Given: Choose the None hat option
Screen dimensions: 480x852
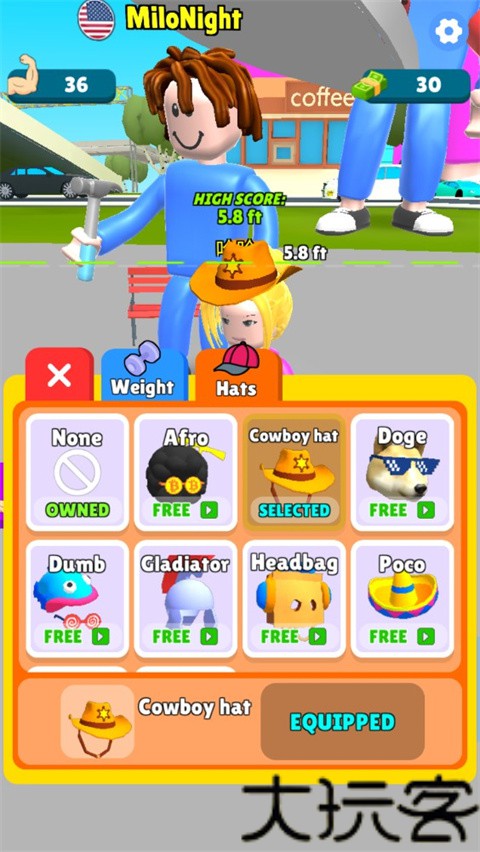Looking at the screenshot, I should click(x=77, y=472).
